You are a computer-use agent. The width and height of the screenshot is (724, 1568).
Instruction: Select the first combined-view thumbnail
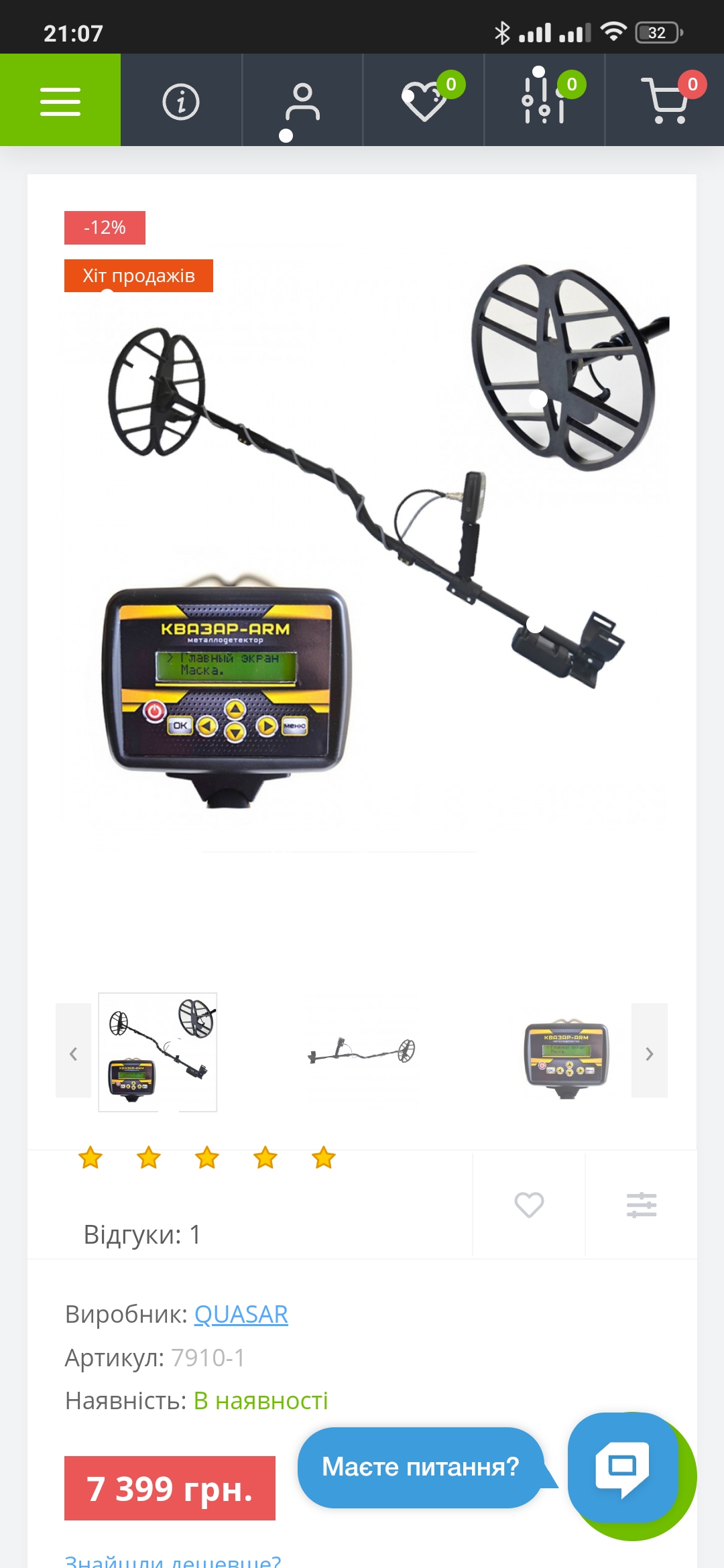point(158,1052)
